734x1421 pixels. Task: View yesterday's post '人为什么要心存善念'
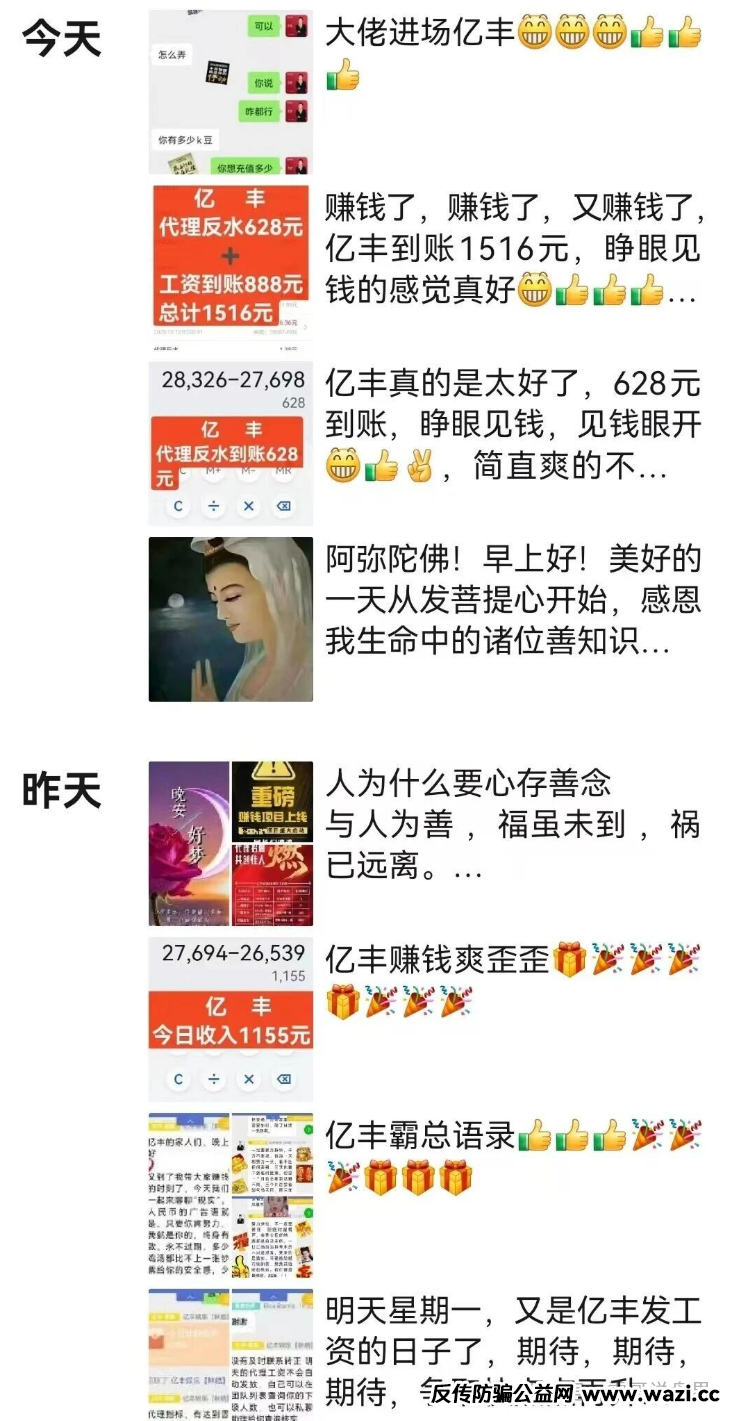512,825
